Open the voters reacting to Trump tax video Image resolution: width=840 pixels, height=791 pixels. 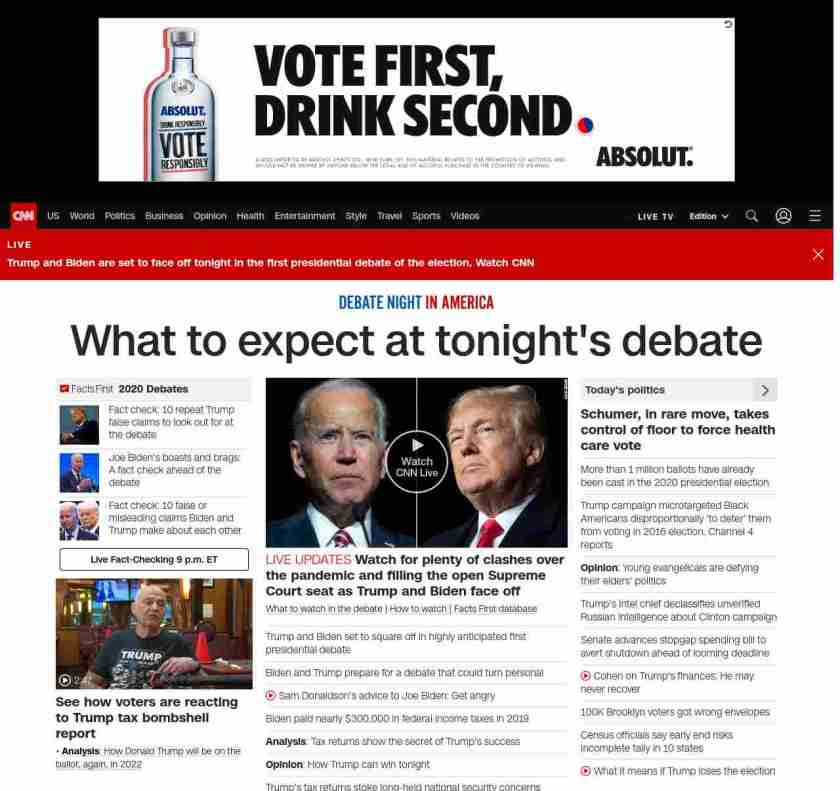click(x=154, y=633)
